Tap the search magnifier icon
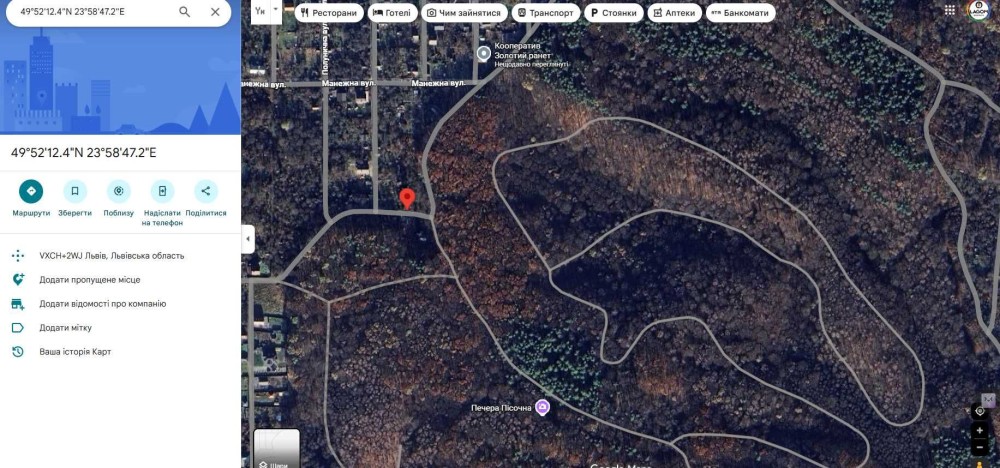1000x468 pixels. pos(184,11)
